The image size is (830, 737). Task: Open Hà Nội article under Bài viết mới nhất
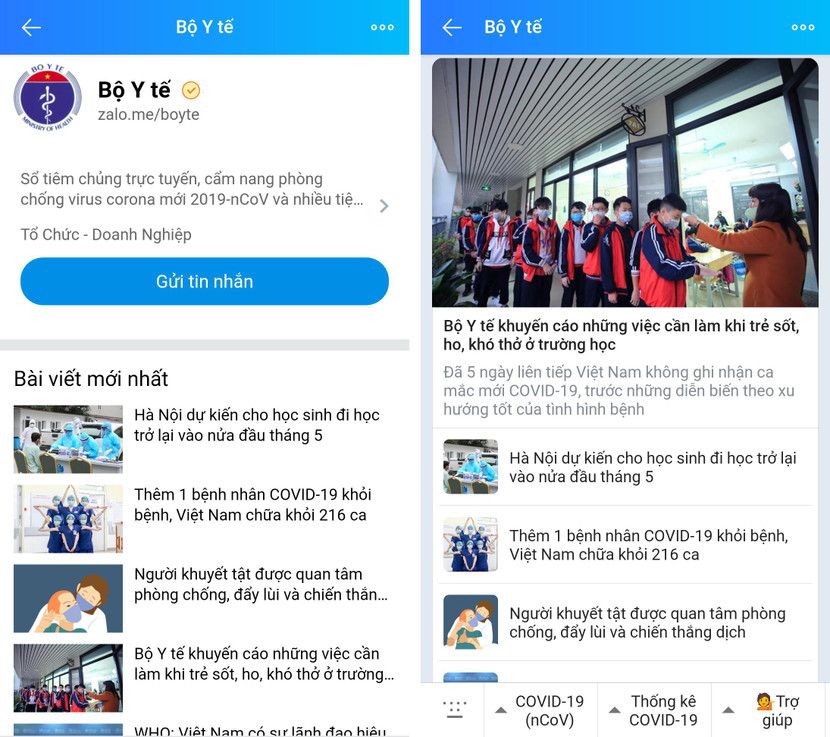[x=257, y=425]
